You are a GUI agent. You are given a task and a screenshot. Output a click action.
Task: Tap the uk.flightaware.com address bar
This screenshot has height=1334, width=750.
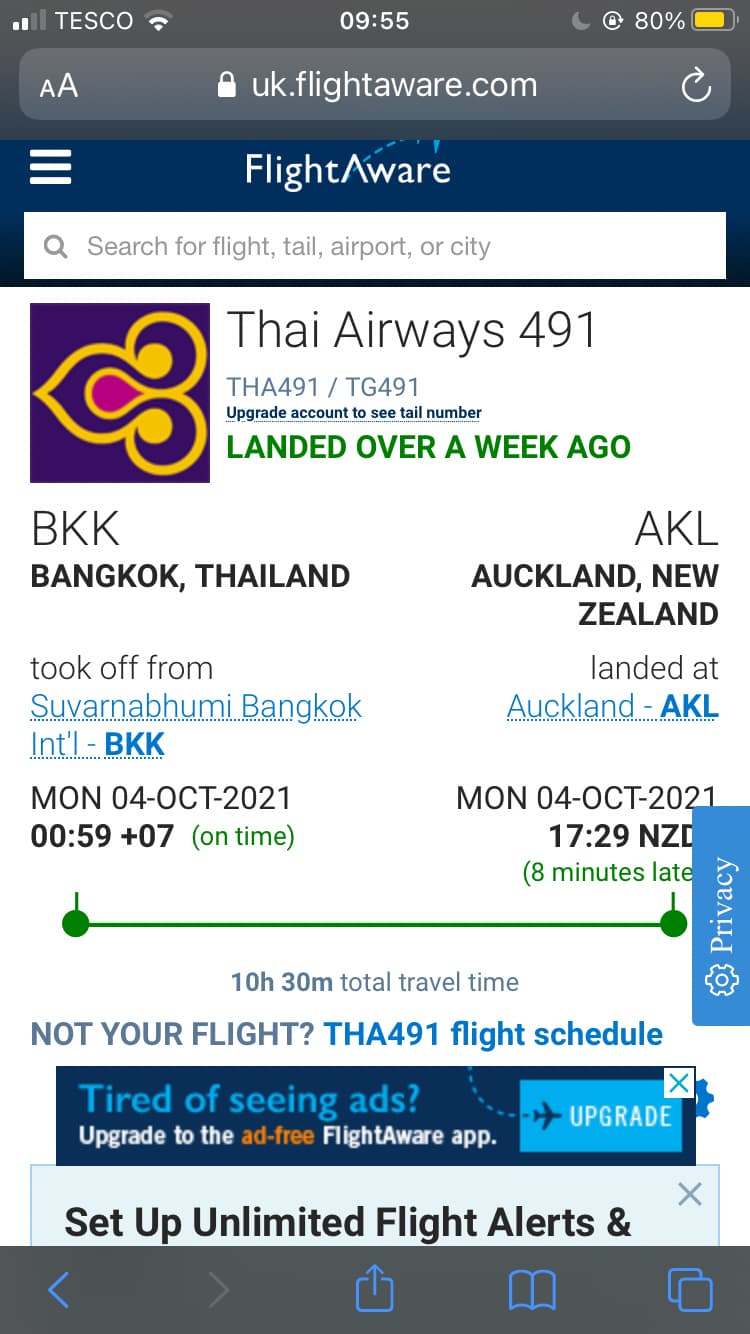tap(378, 86)
